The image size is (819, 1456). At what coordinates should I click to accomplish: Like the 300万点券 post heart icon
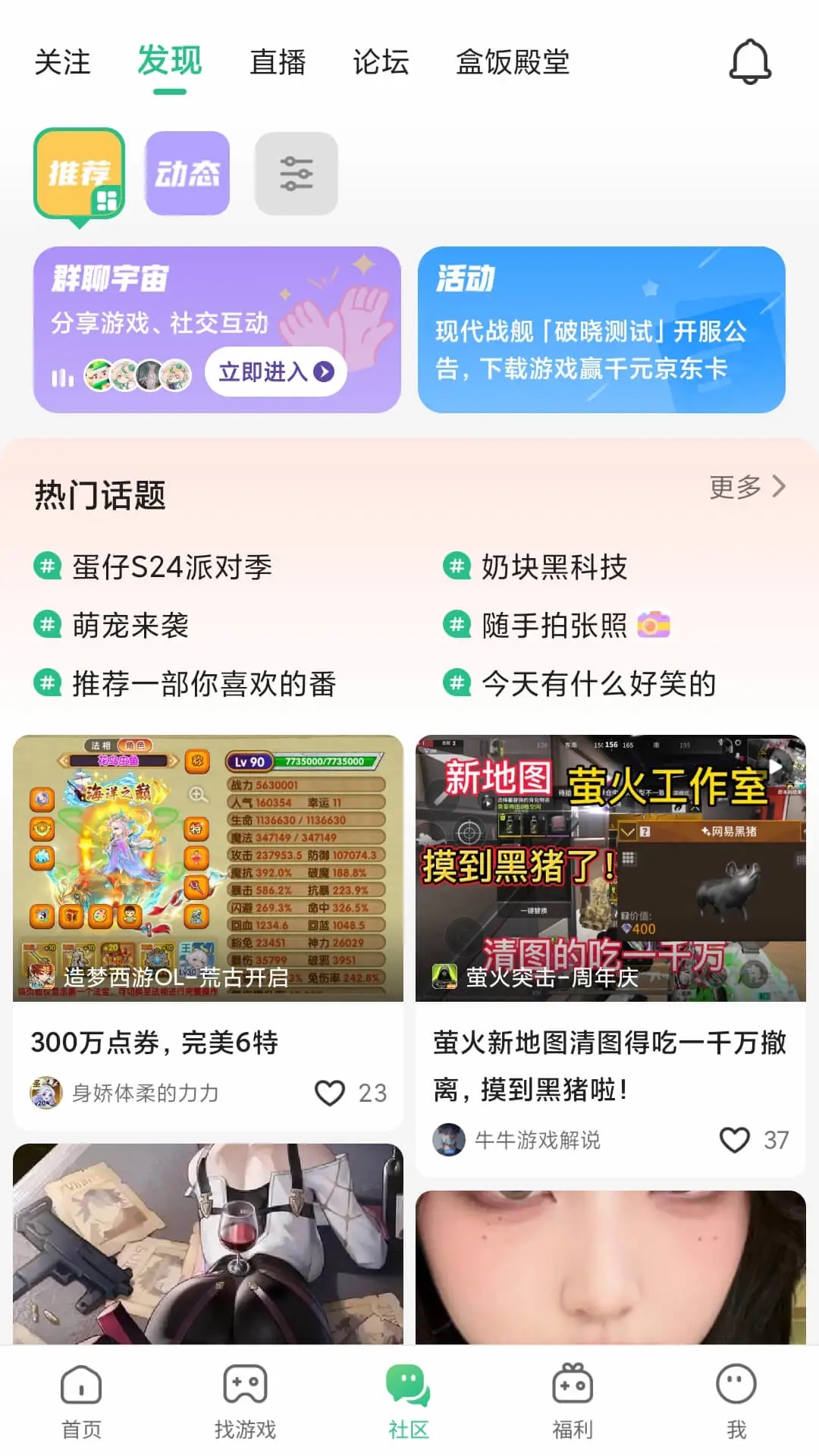pos(329,1093)
